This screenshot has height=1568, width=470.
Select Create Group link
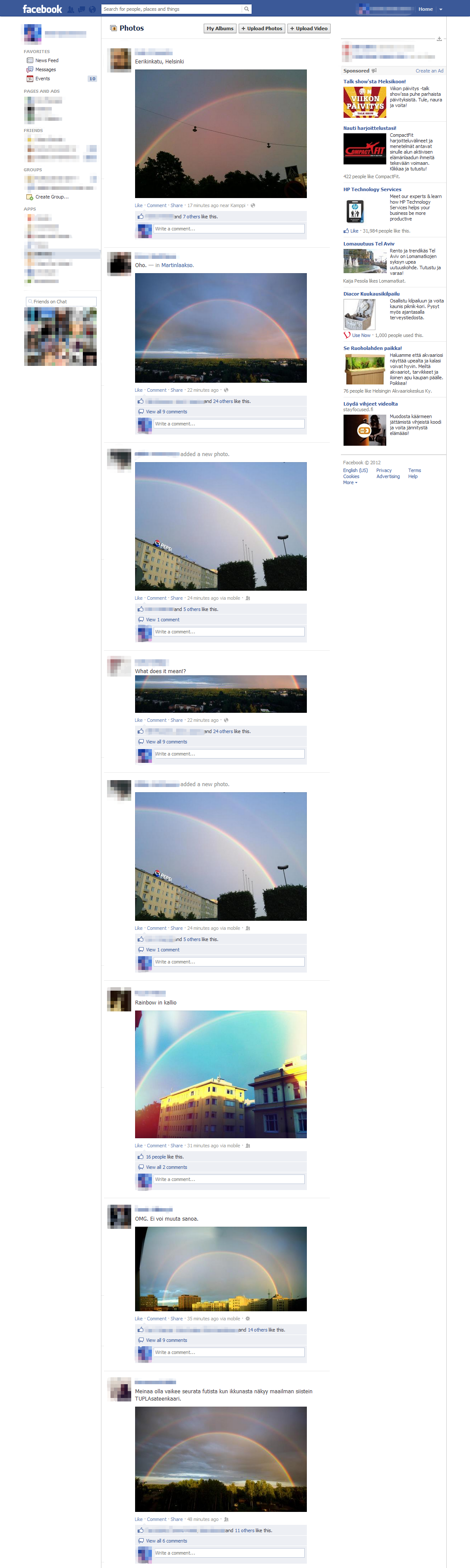coord(51,197)
